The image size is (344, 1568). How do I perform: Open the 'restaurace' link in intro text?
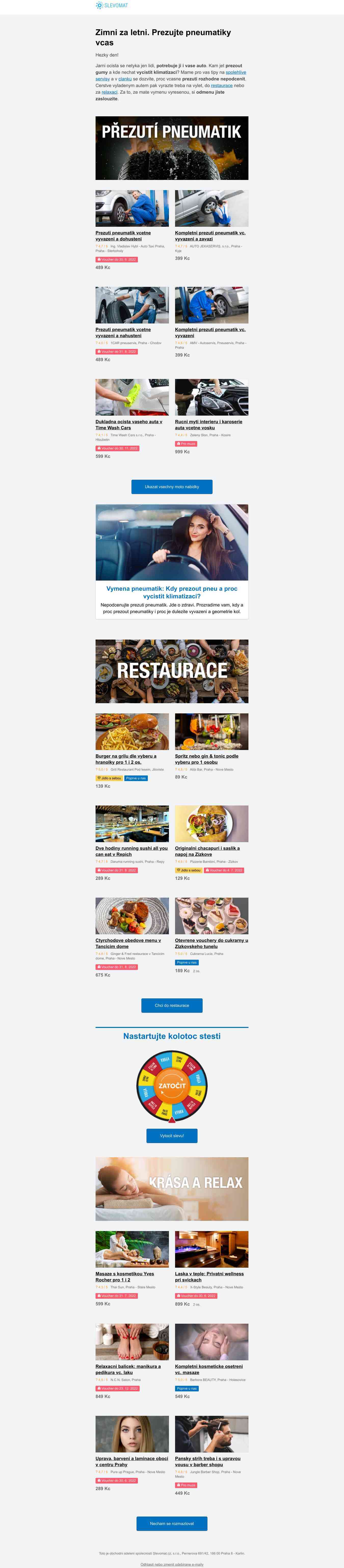[221, 85]
